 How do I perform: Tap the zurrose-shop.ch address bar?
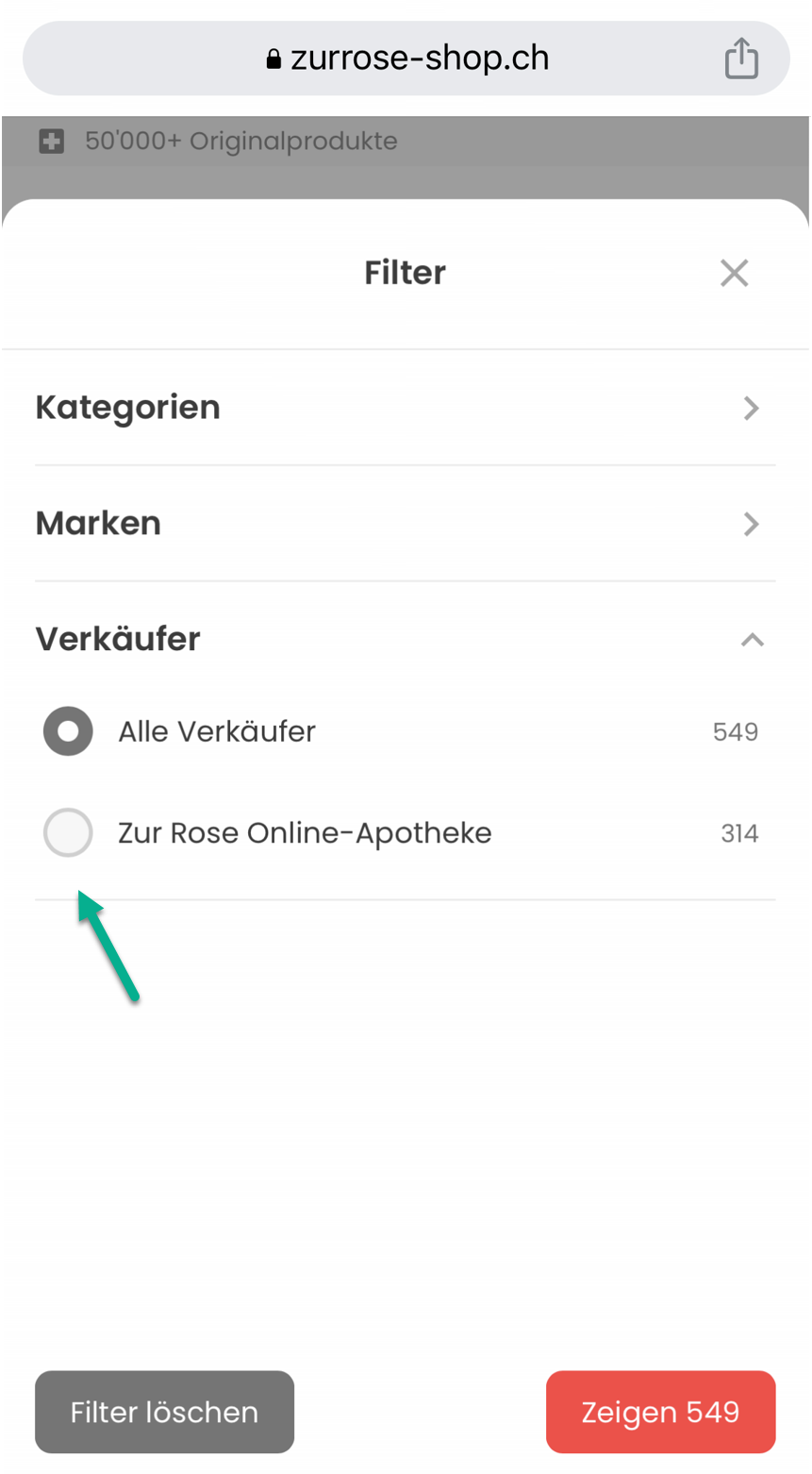coord(406,59)
